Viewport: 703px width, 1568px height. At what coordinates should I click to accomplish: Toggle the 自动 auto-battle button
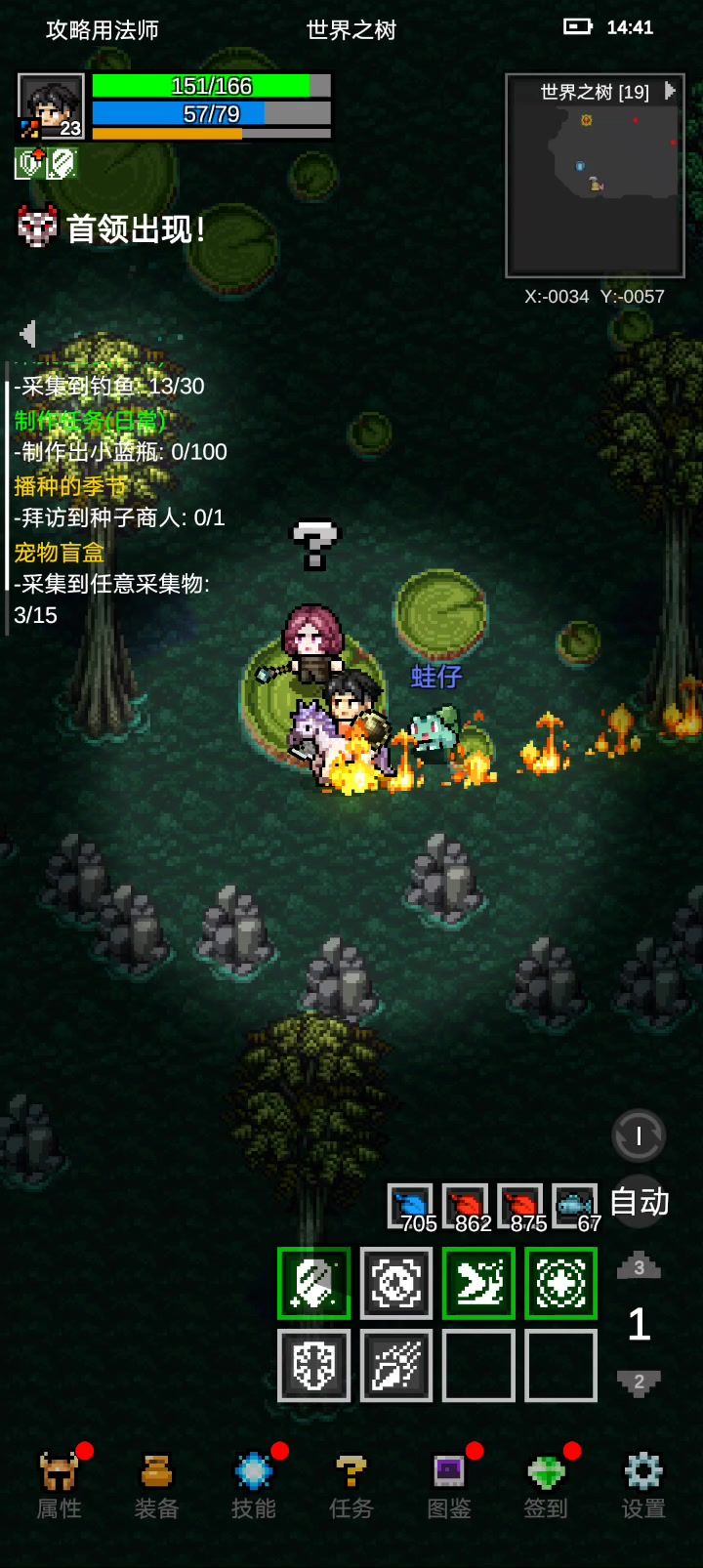(640, 1202)
